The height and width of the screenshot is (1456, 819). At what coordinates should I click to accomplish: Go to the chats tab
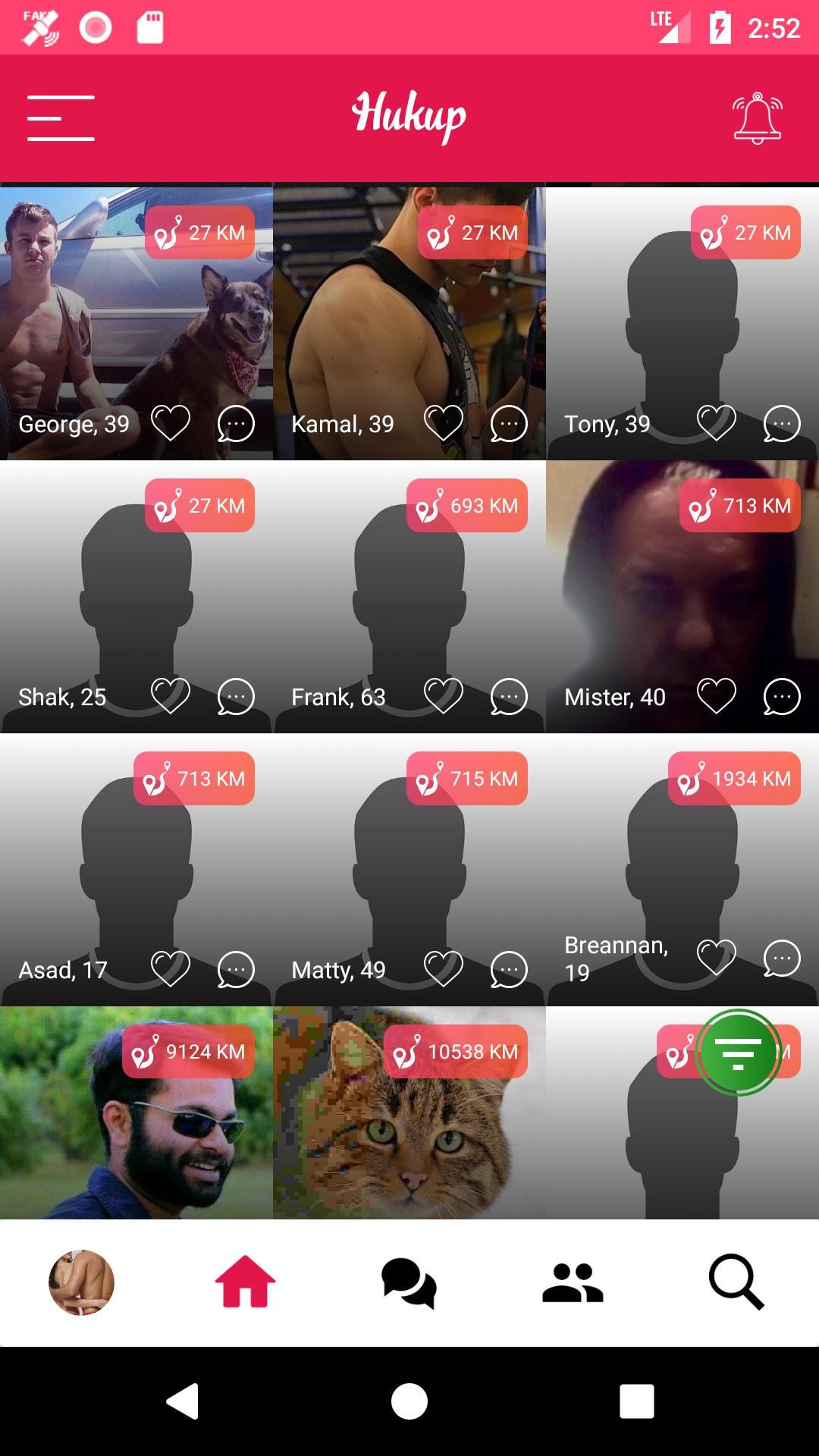point(409,1282)
